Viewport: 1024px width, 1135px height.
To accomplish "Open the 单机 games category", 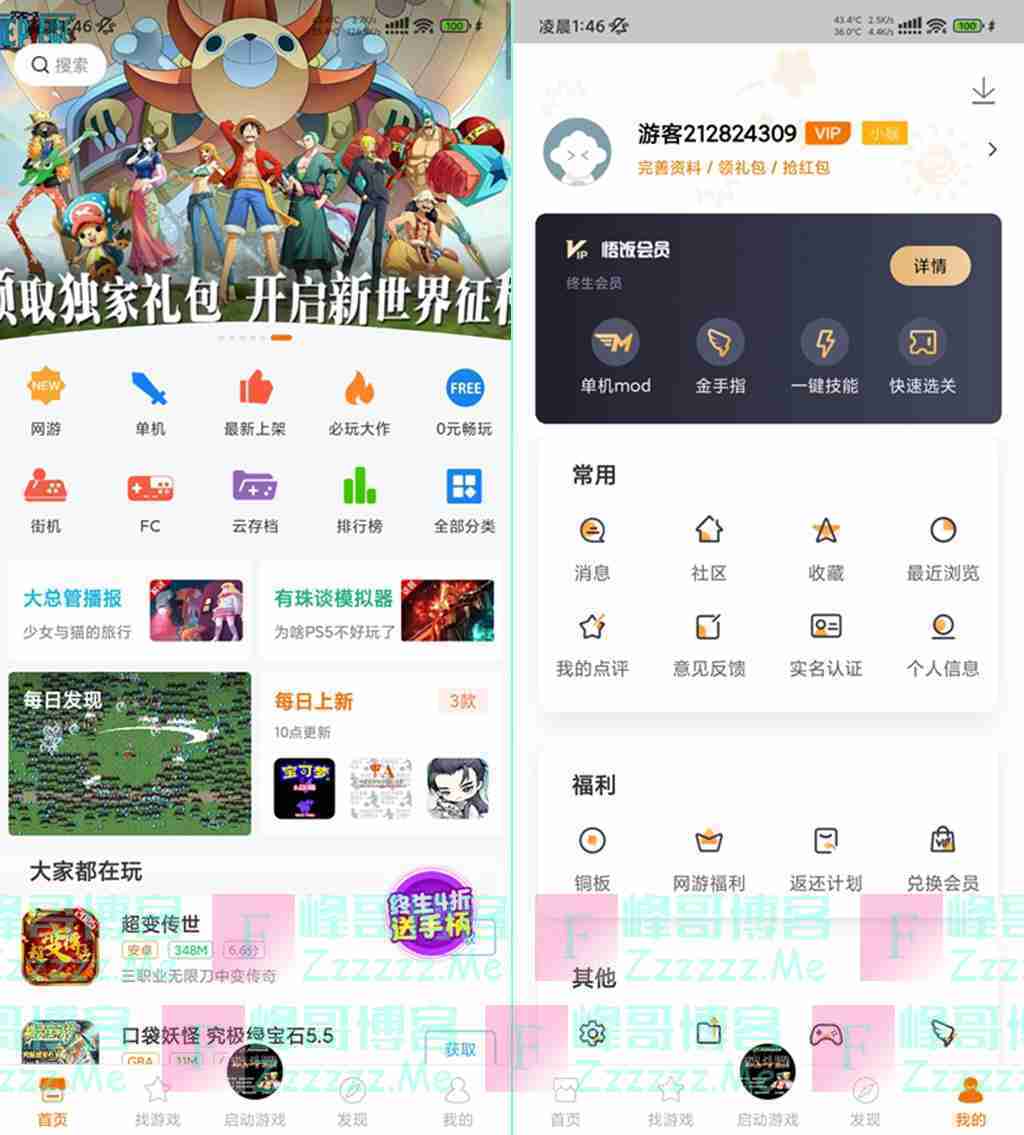I will pyautogui.click(x=150, y=402).
